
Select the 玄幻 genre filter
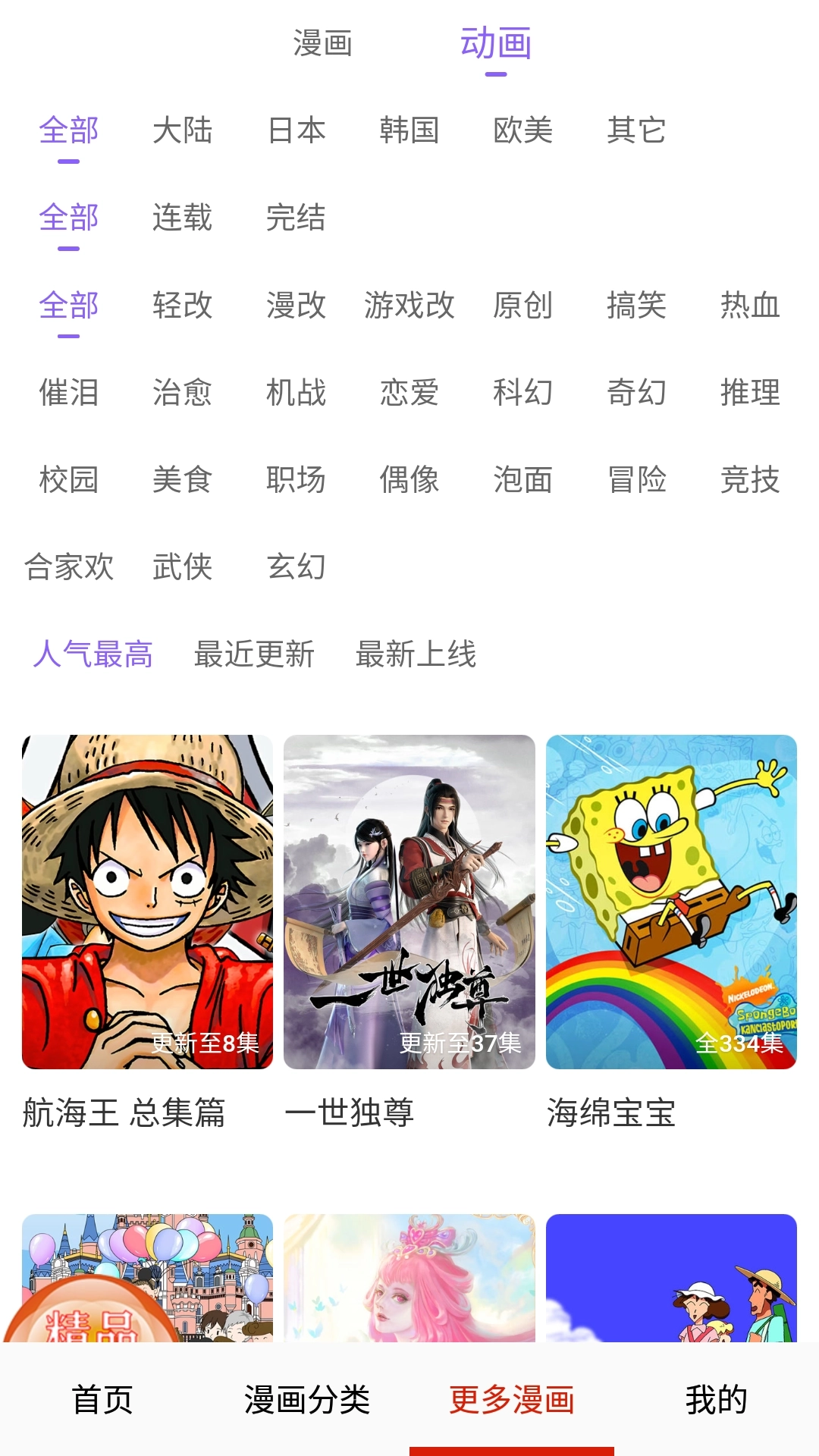(296, 566)
